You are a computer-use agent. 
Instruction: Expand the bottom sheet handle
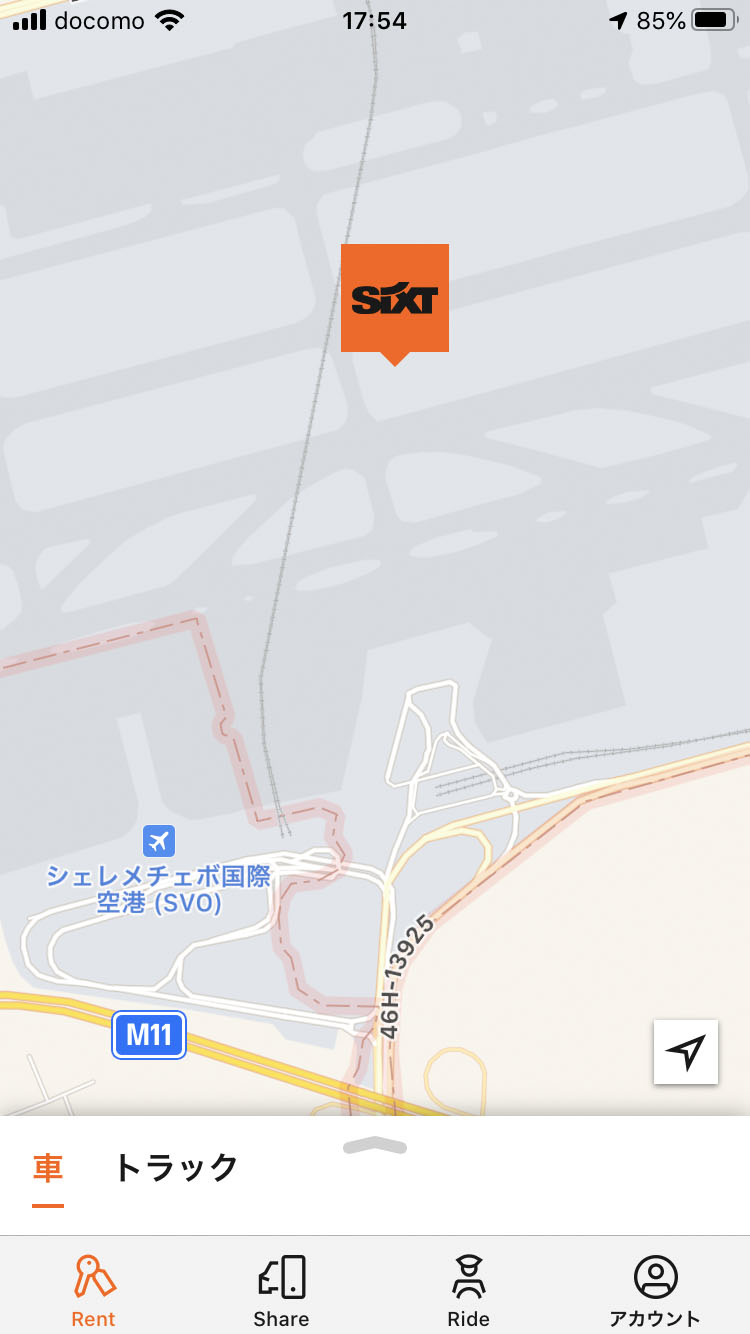(x=375, y=1146)
